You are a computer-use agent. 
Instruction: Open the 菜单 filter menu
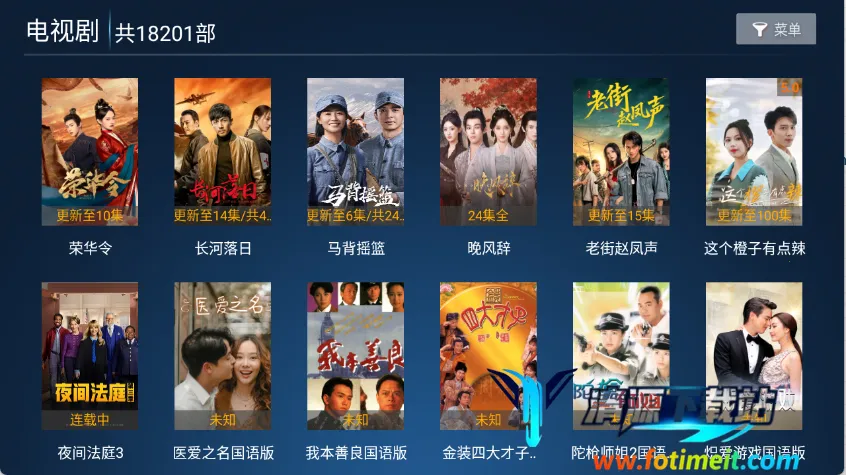pyautogui.click(x=776, y=29)
